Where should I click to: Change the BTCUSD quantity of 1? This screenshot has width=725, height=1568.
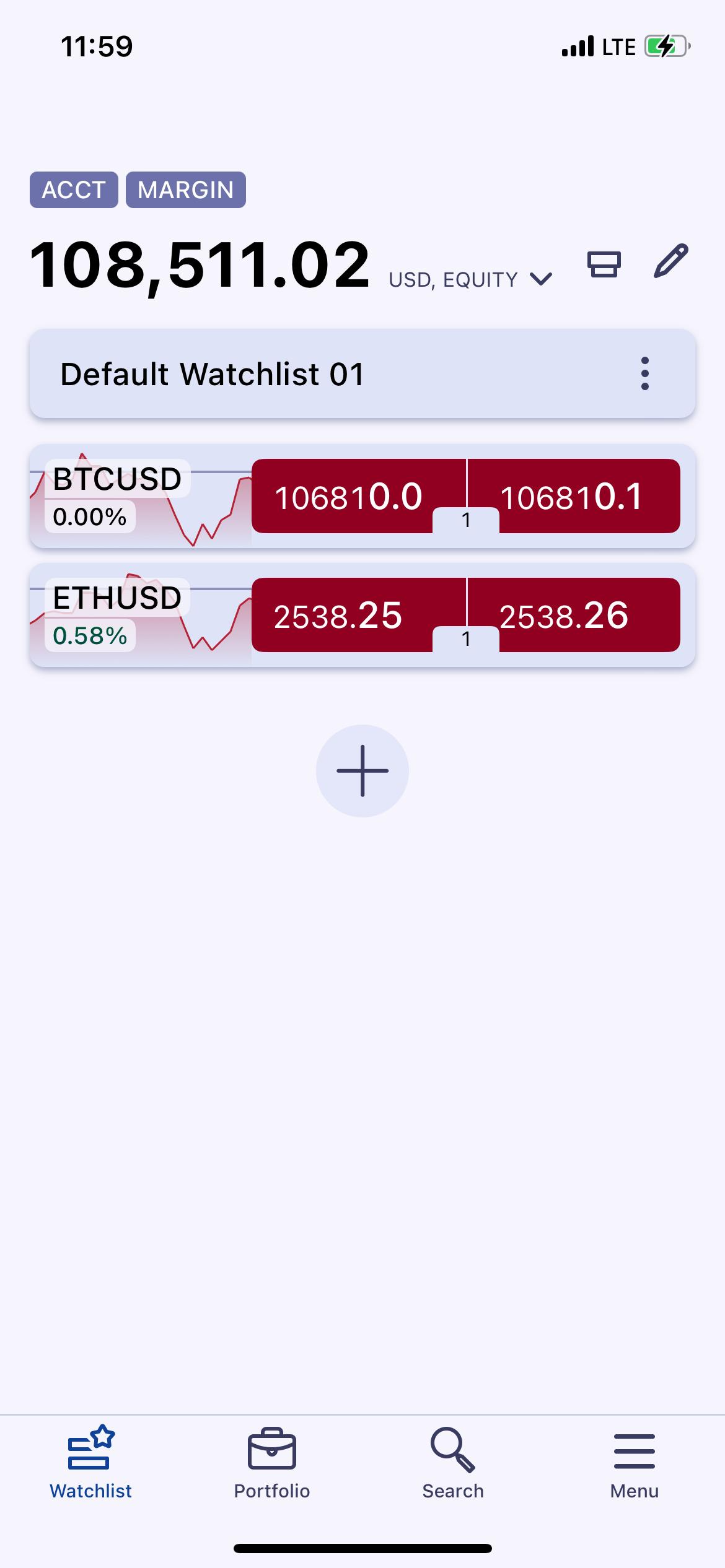[x=466, y=520]
